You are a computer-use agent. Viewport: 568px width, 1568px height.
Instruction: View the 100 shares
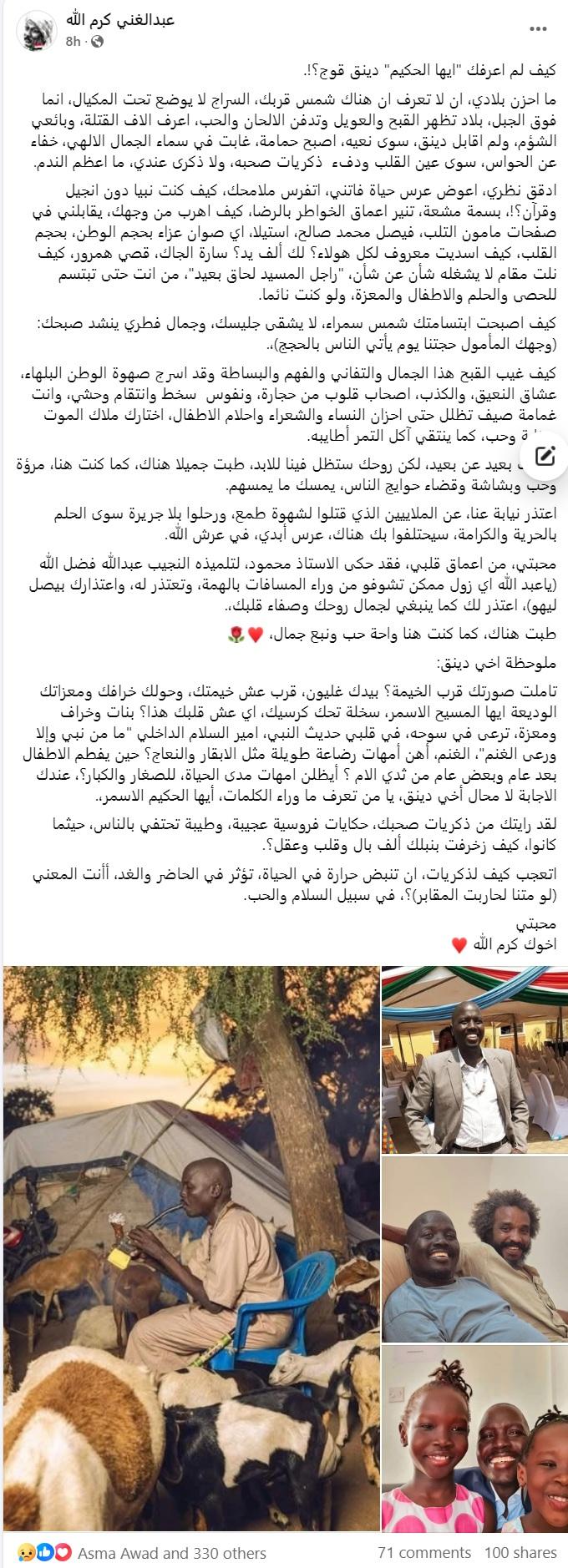520,1552
